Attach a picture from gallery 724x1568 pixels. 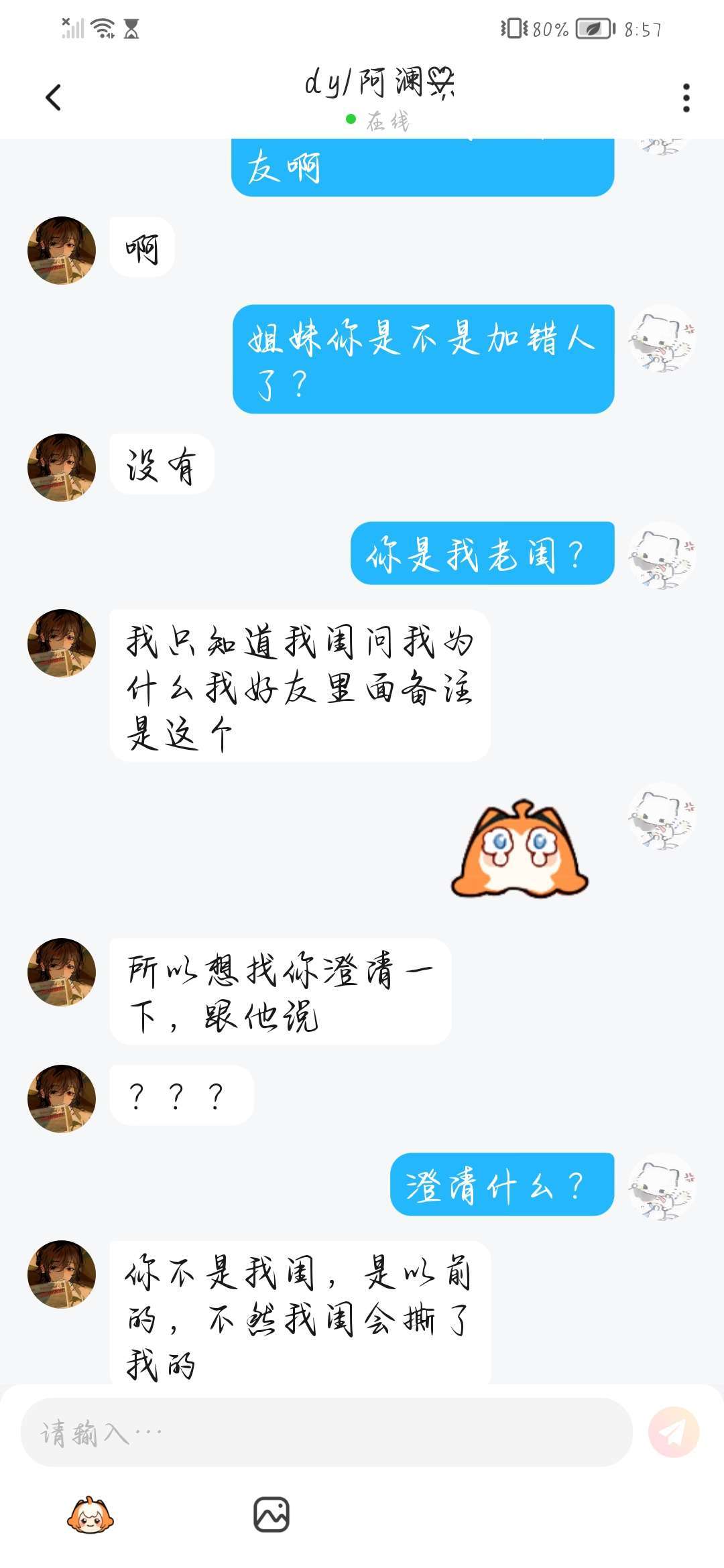point(271,1515)
